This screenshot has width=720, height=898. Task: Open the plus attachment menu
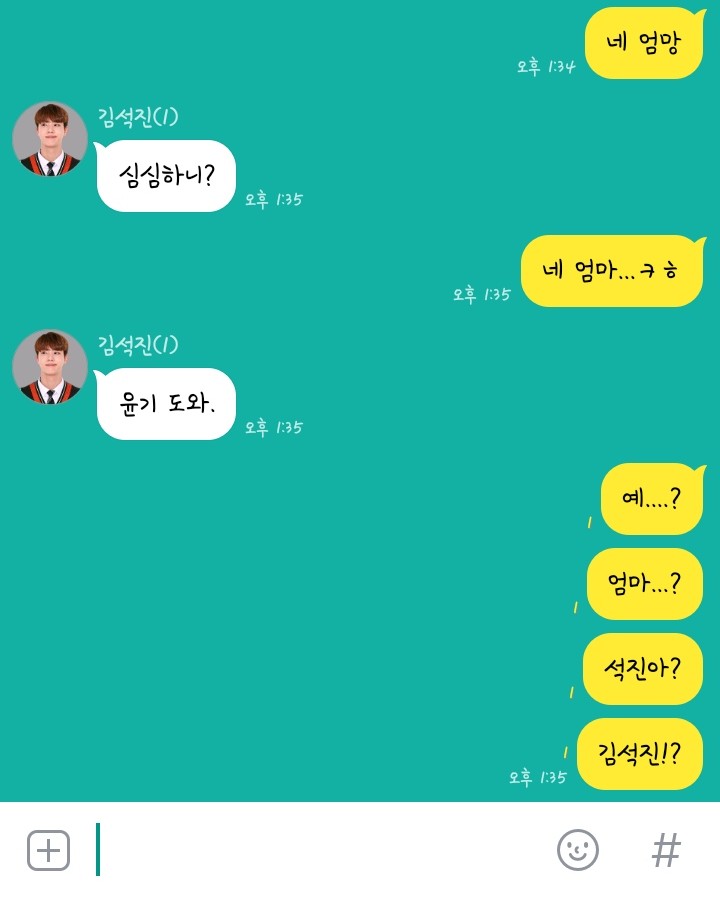tap(48, 850)
